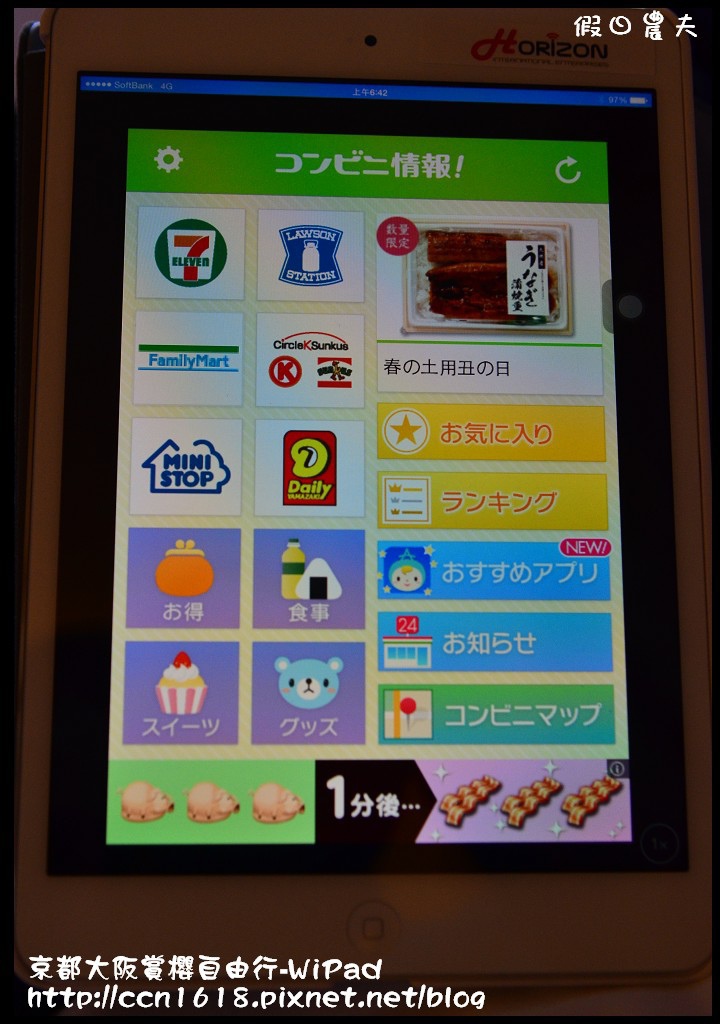Check お知らせ notices
Image resolution: width=720 pixels, height=1024 pixels.
pyautogui.click(x=494, y=642)
